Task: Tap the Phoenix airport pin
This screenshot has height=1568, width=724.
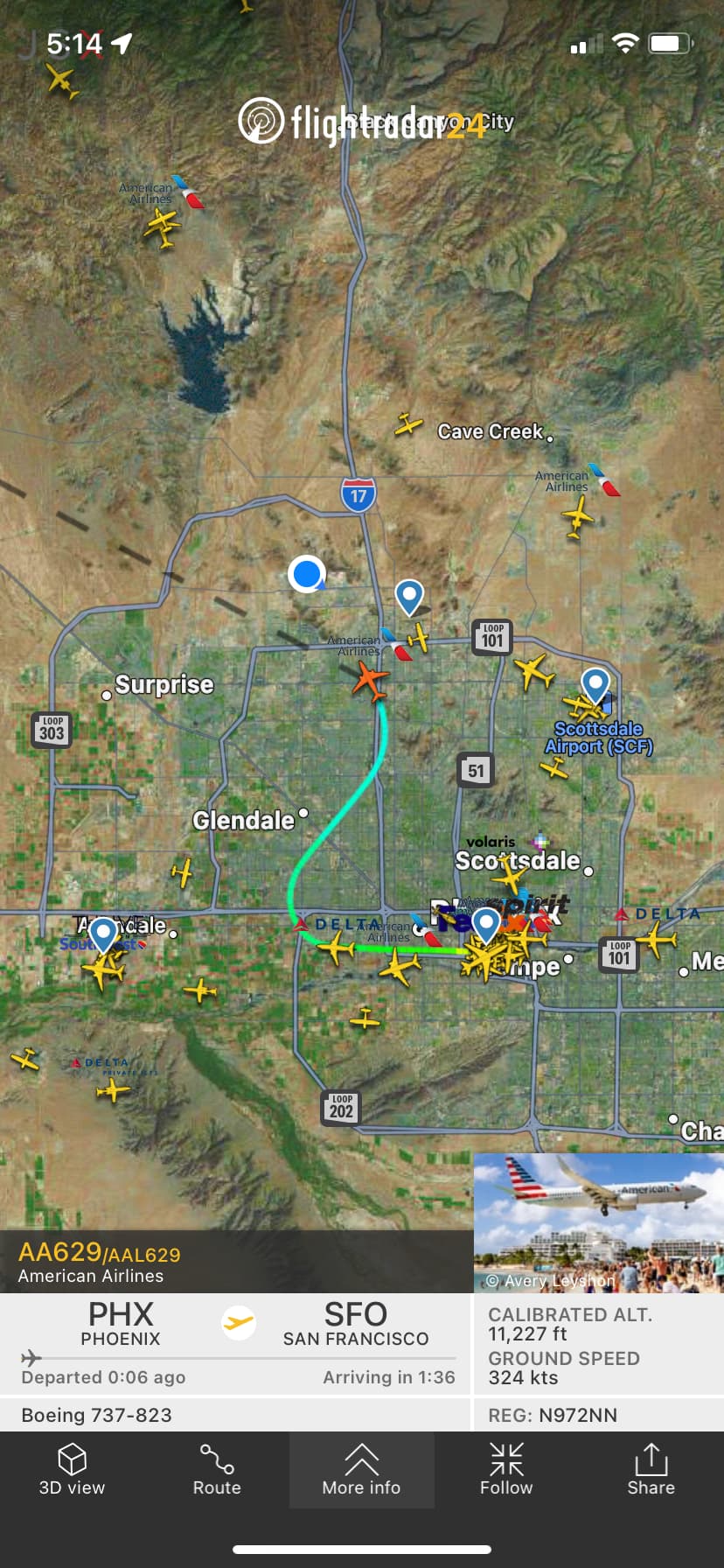Action: pos(485,925)
